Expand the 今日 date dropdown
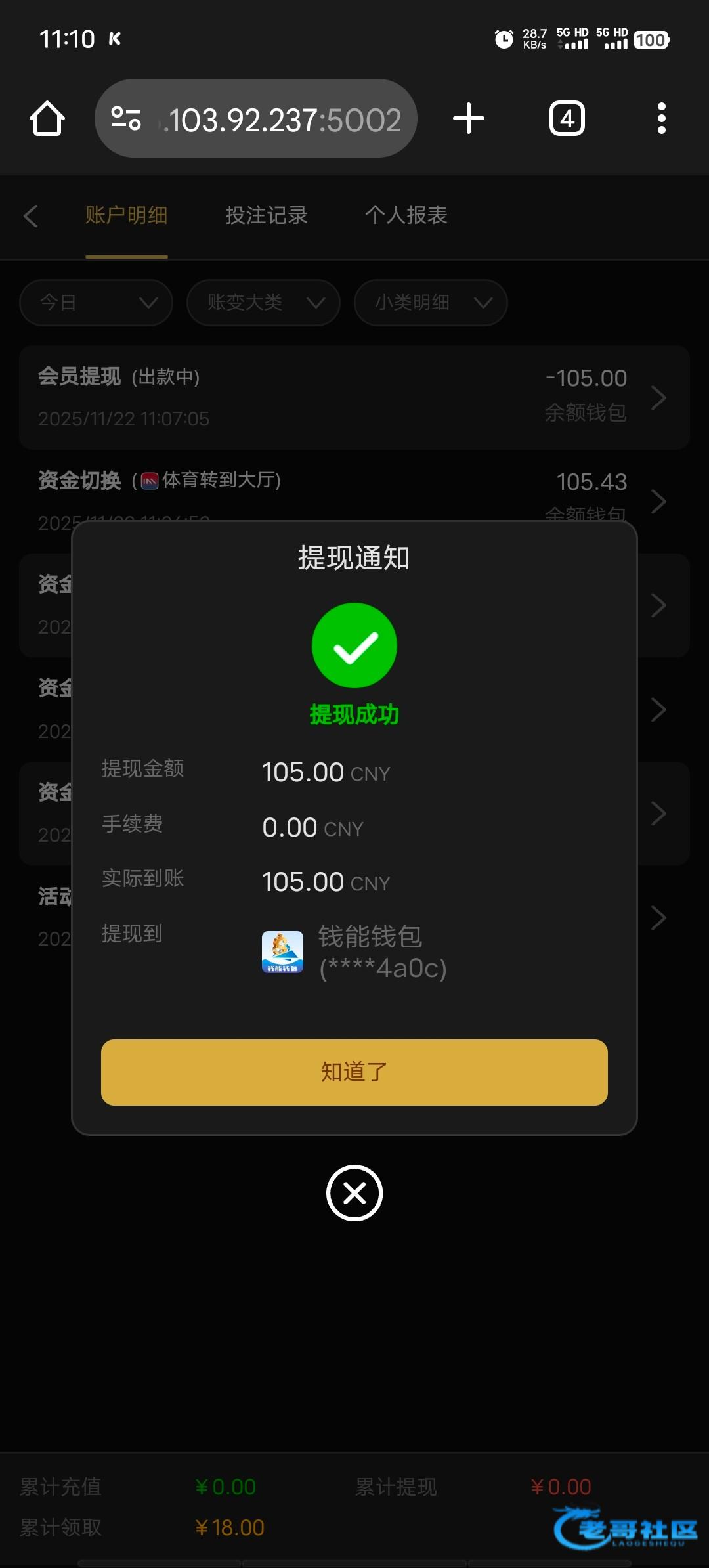The height and width of the screenshot is (1568, 709). point(97,303)
